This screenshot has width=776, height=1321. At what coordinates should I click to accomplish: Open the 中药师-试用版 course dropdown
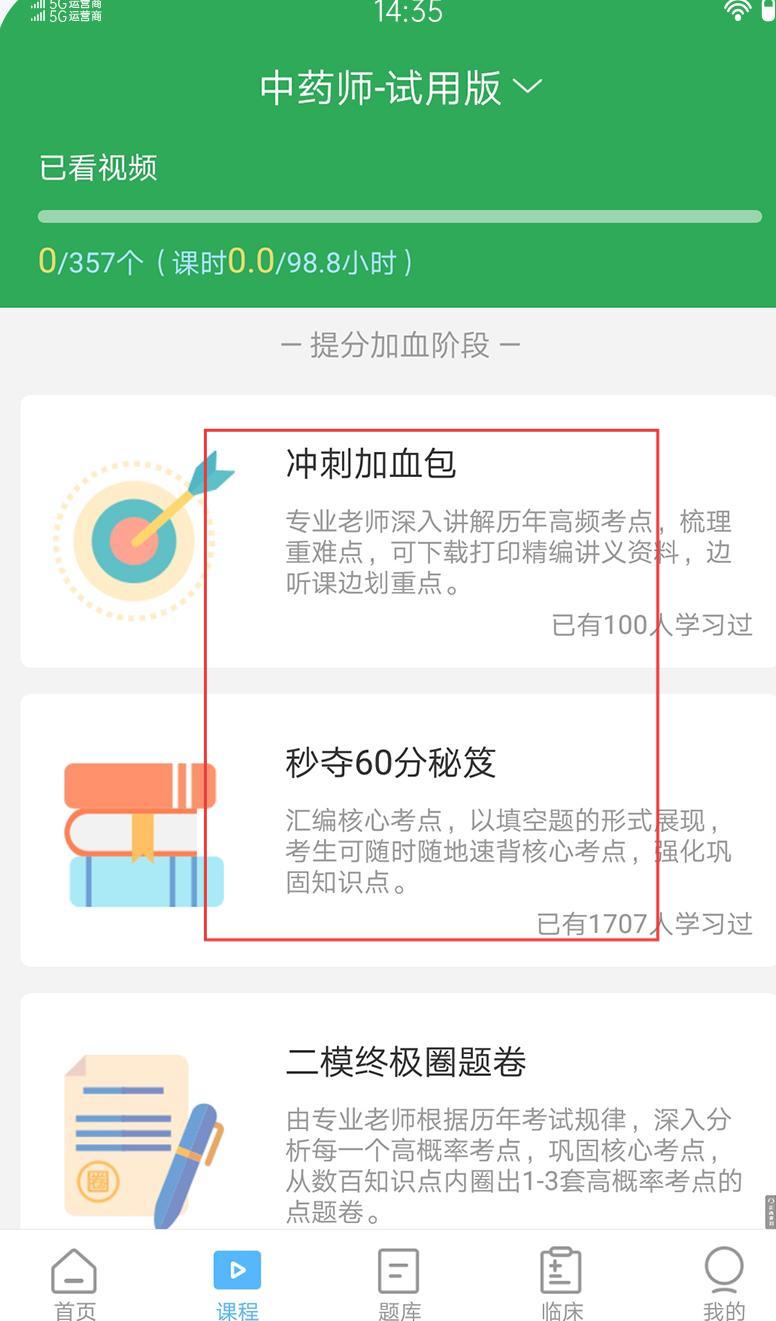pos(400,88)
